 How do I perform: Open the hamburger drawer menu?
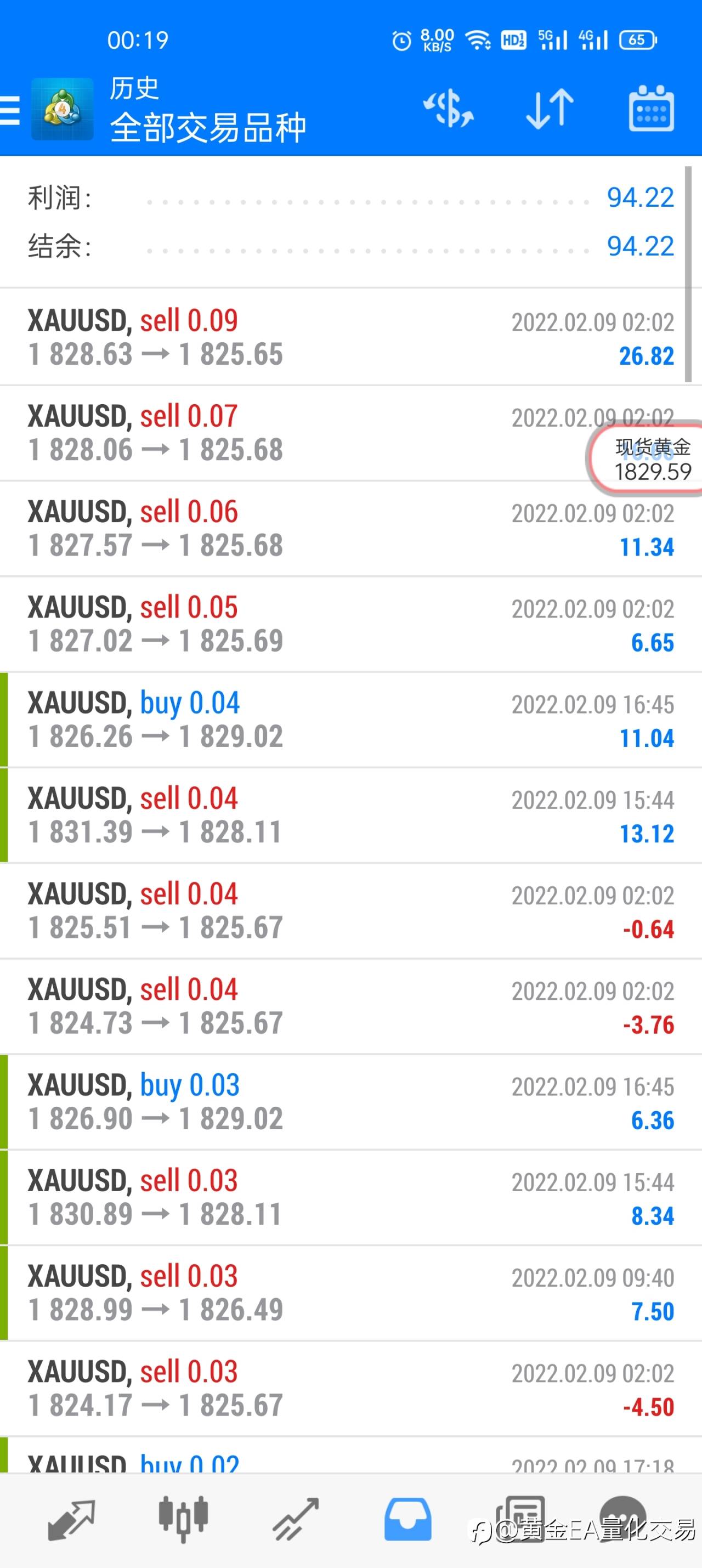click(x=10, y=110)
